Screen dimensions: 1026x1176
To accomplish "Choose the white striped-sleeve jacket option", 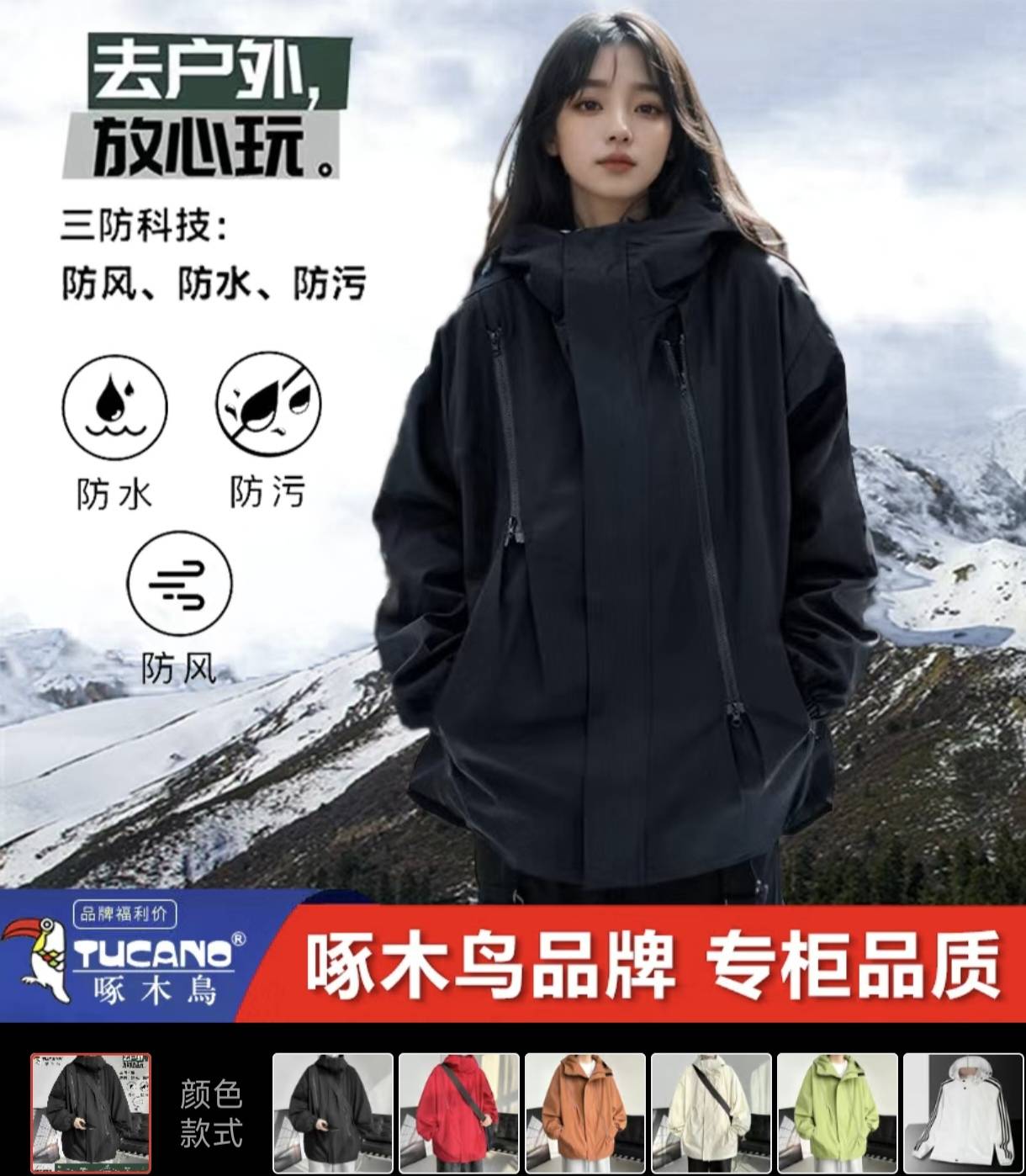I will click(964, 1113).
